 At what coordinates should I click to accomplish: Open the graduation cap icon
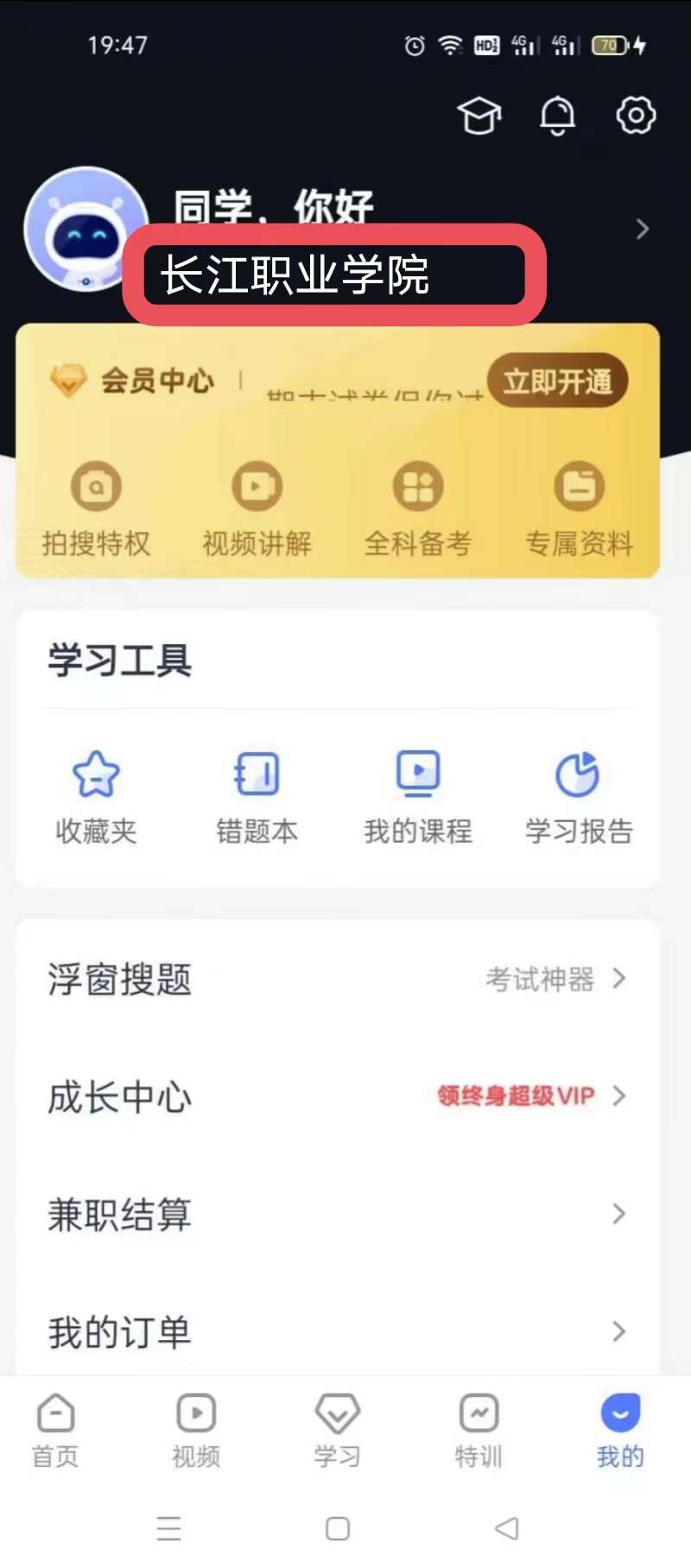tap(479, 116)
